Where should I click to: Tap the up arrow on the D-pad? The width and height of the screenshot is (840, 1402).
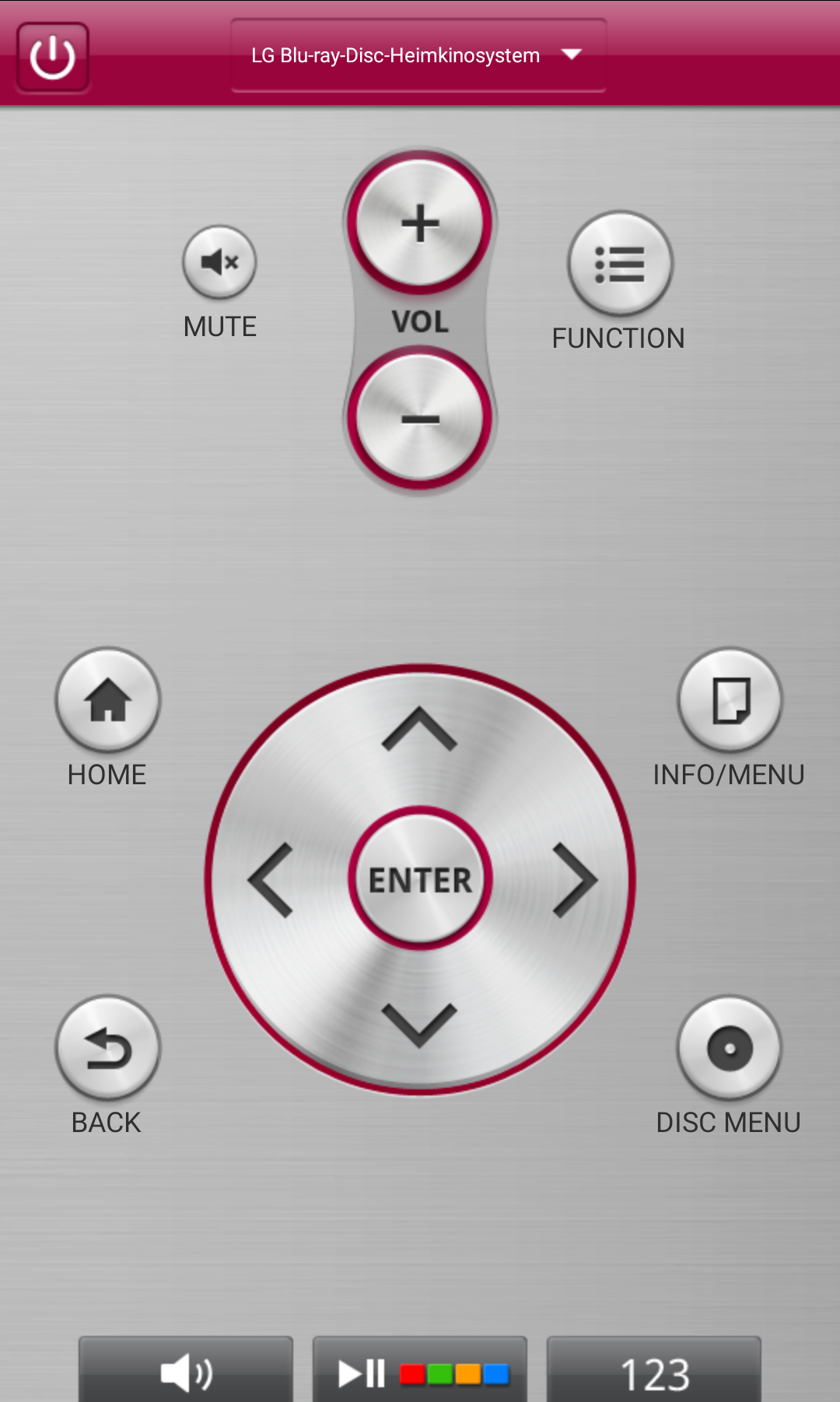tap(419, 730)
